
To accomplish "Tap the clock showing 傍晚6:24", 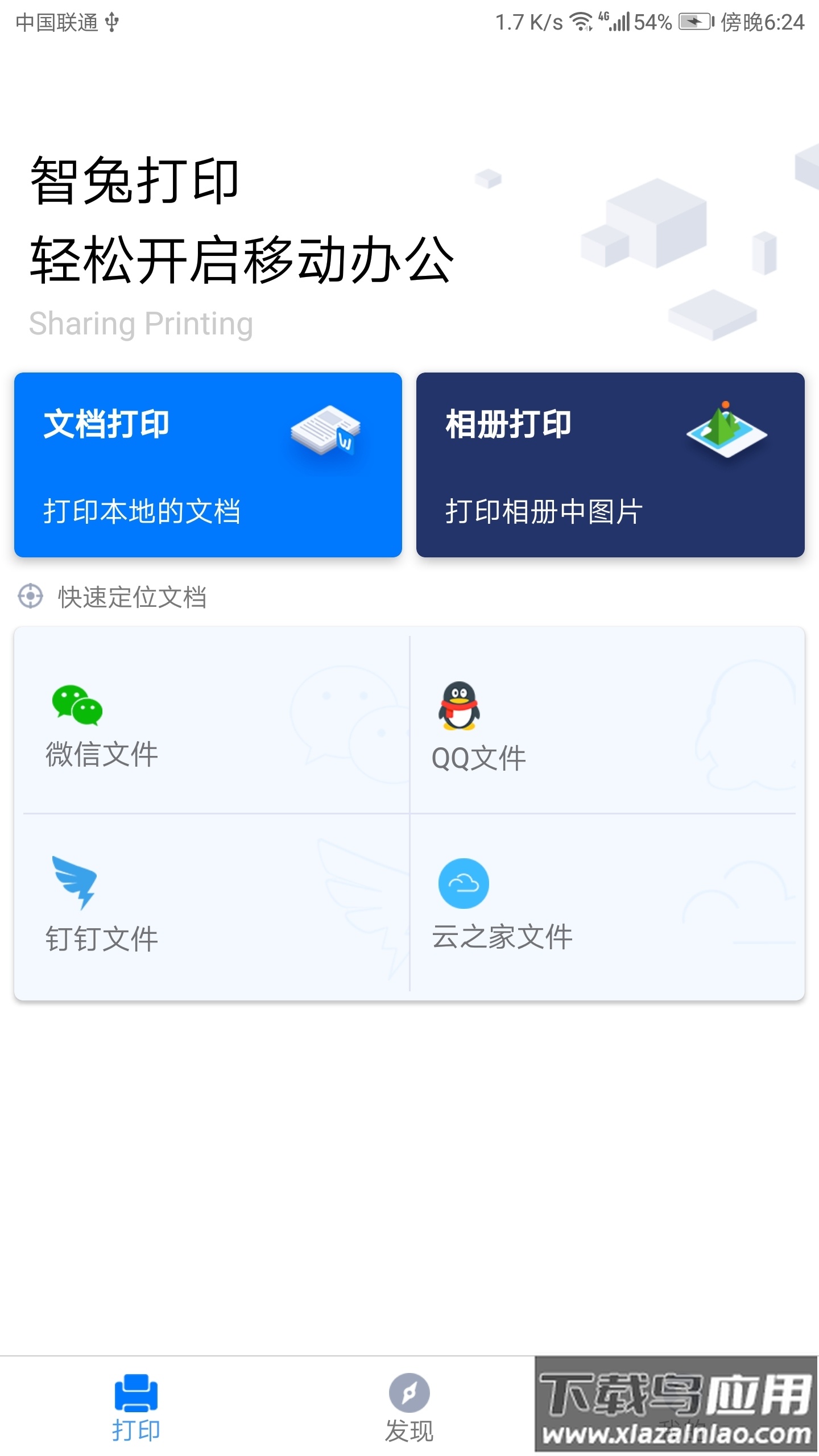I will tap(762, 23).
